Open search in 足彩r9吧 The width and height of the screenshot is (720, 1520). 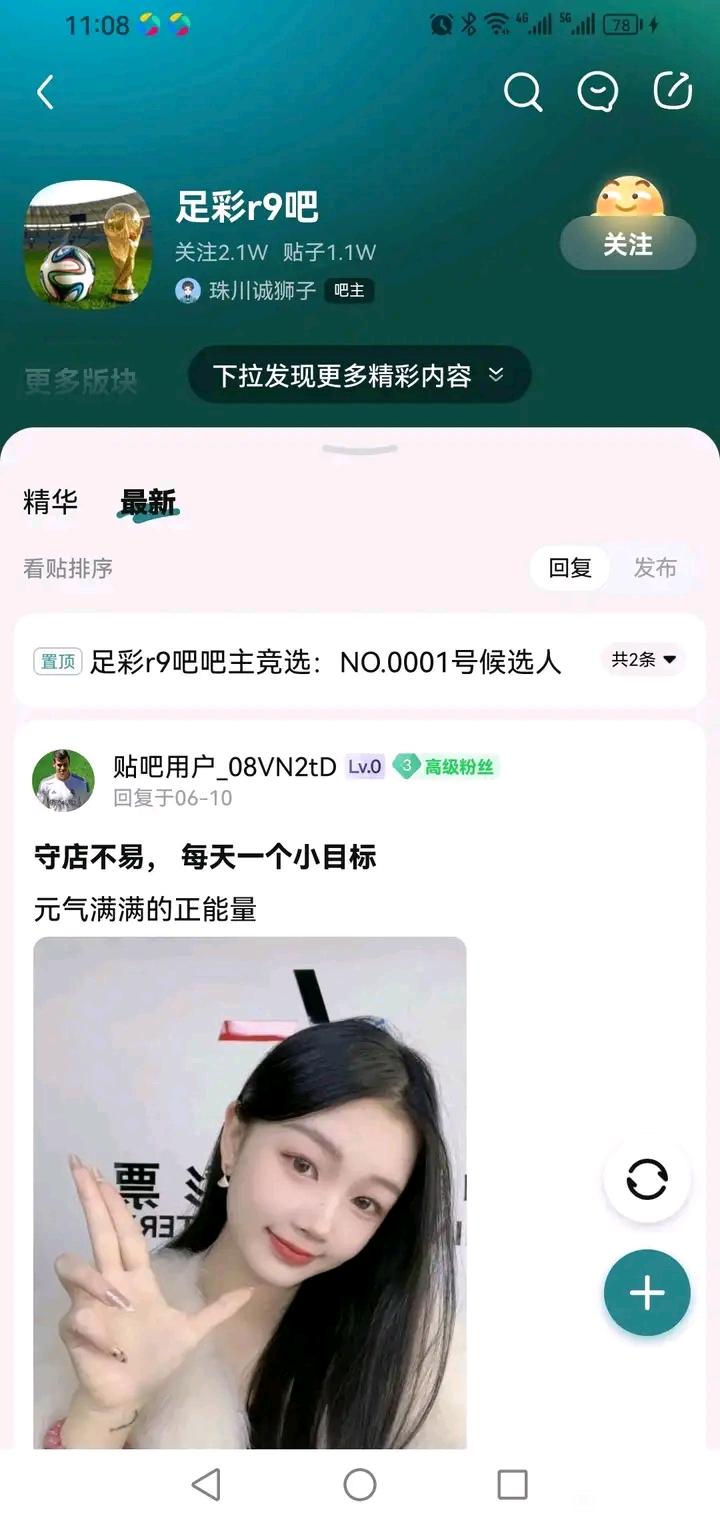tap(522, 93)
